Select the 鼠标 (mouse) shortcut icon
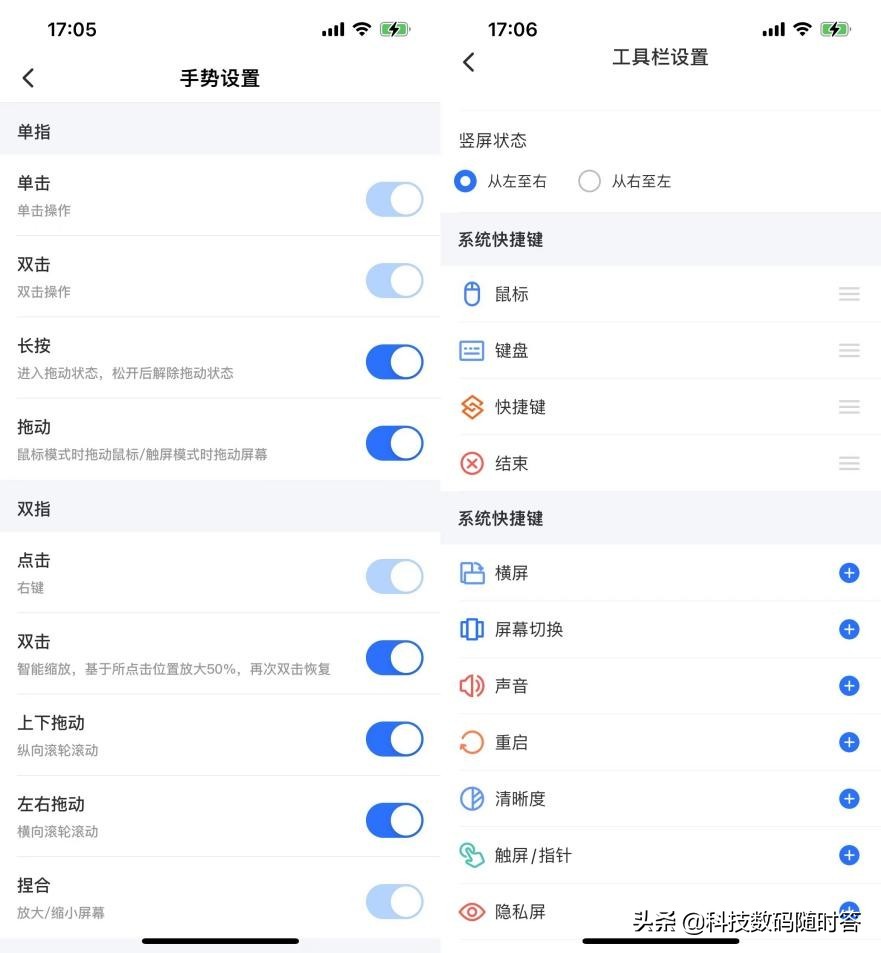Screen dimensions: 881x953 (x=473, y=294)
